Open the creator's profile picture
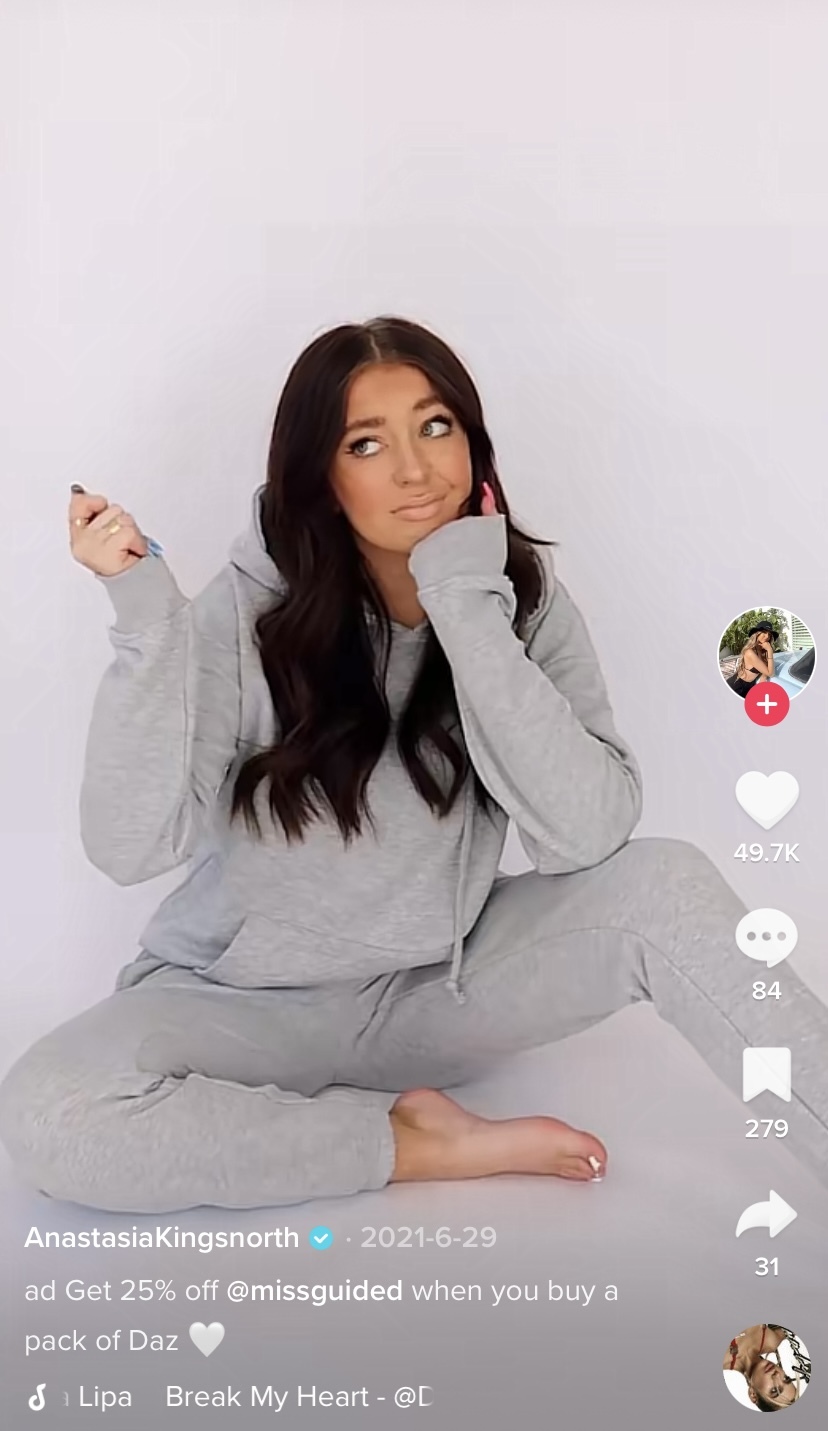 pyautogui.click(x=766, y=653)
